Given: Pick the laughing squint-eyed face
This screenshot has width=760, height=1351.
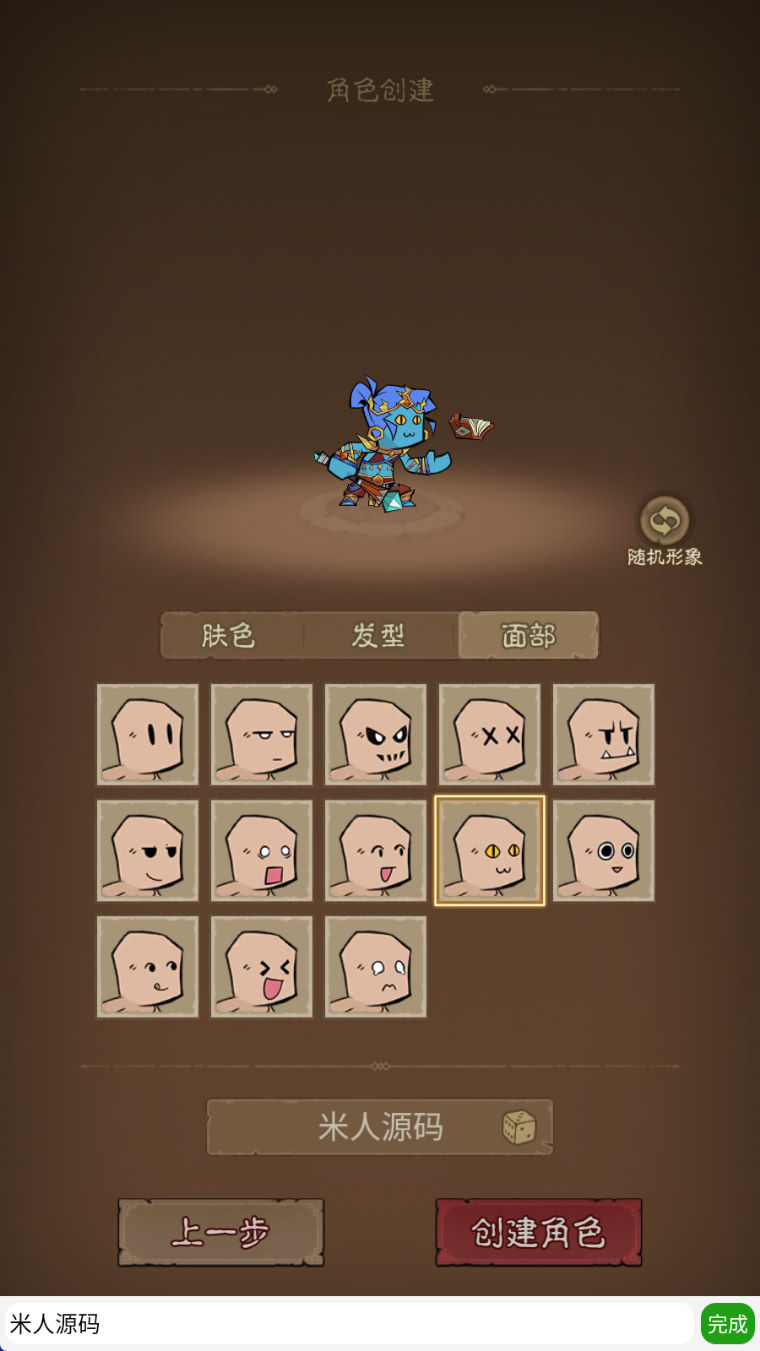Looking at the screenshot, I should point(262,967).
